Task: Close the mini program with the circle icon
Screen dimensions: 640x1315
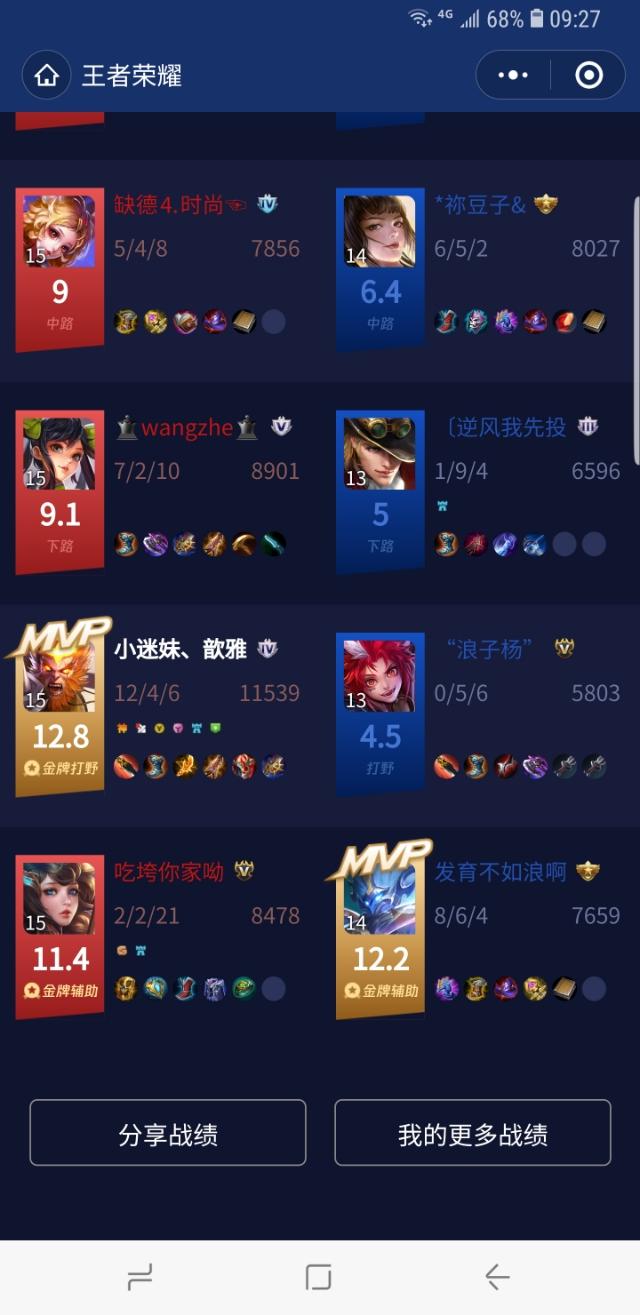Action: (x=588, y=76)
